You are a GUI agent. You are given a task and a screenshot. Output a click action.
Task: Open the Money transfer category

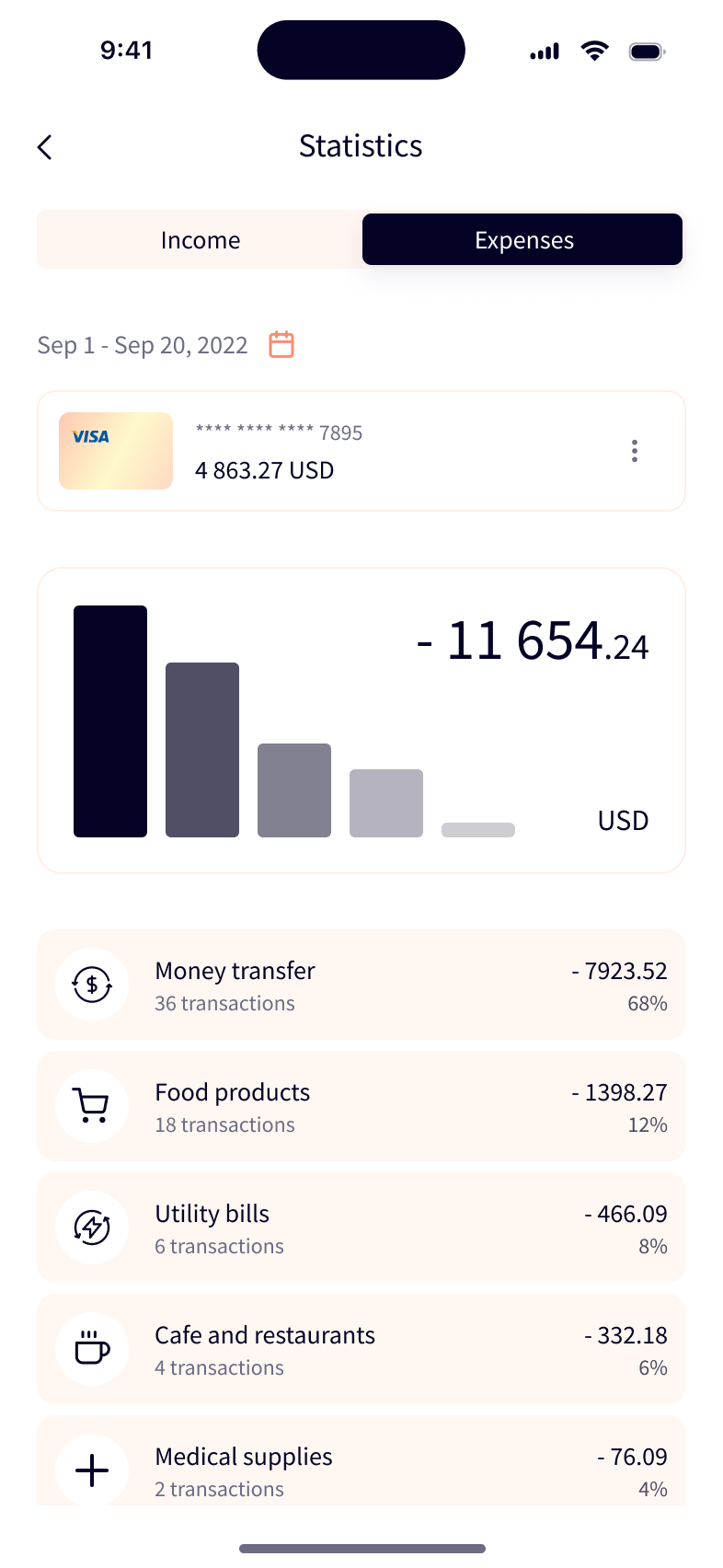coord(361,986)
